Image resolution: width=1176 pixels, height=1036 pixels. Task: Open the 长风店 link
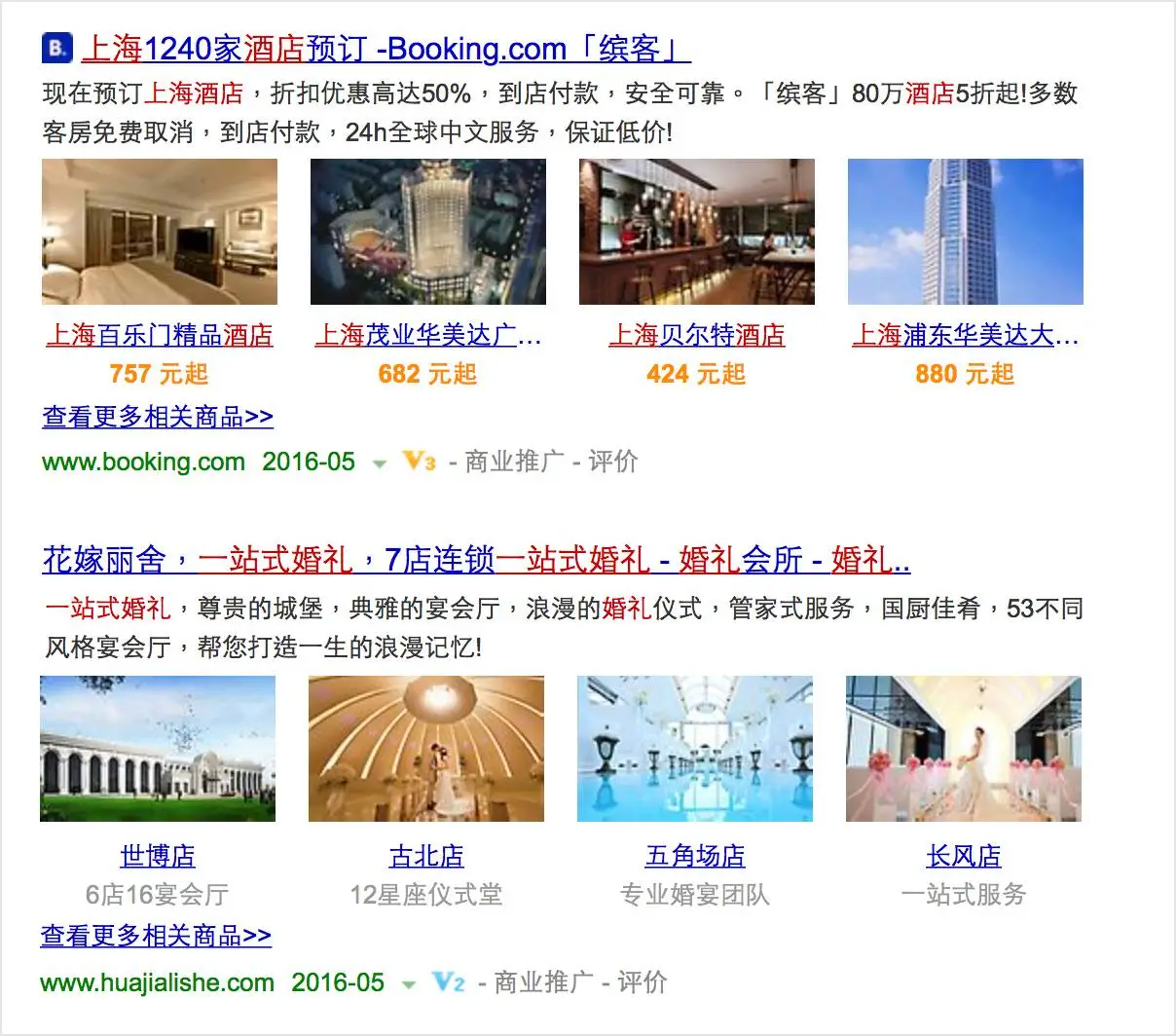click(x=964, y=856)
